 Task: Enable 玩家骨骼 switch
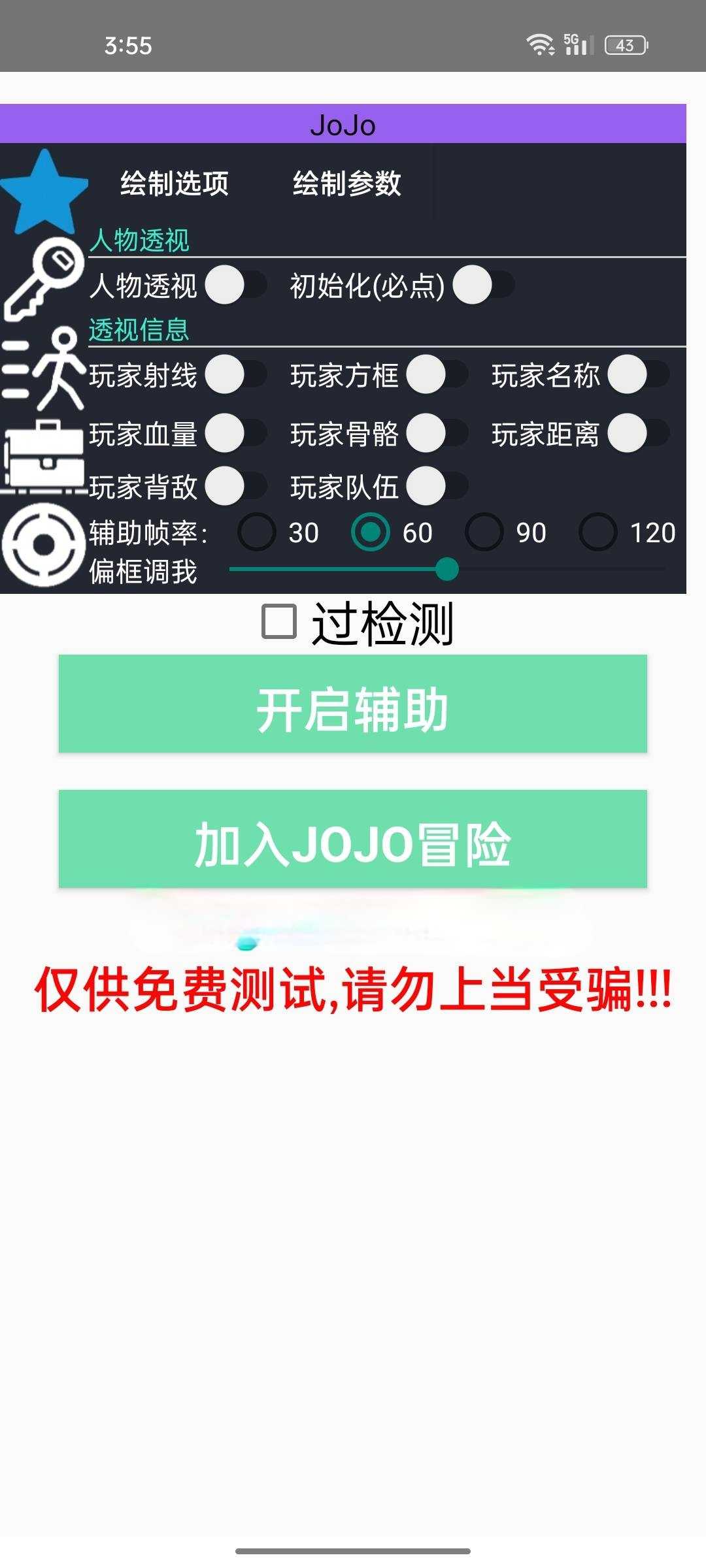click(437, 433)
